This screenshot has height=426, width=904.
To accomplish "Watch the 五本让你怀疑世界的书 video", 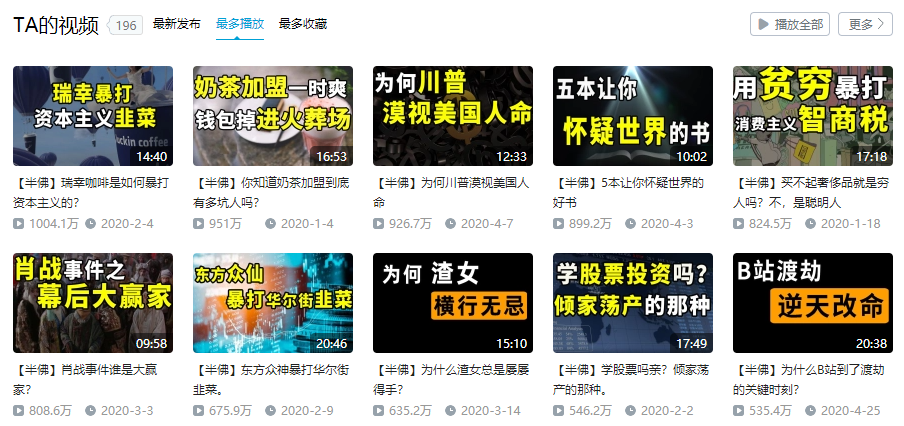I will 633,115.
